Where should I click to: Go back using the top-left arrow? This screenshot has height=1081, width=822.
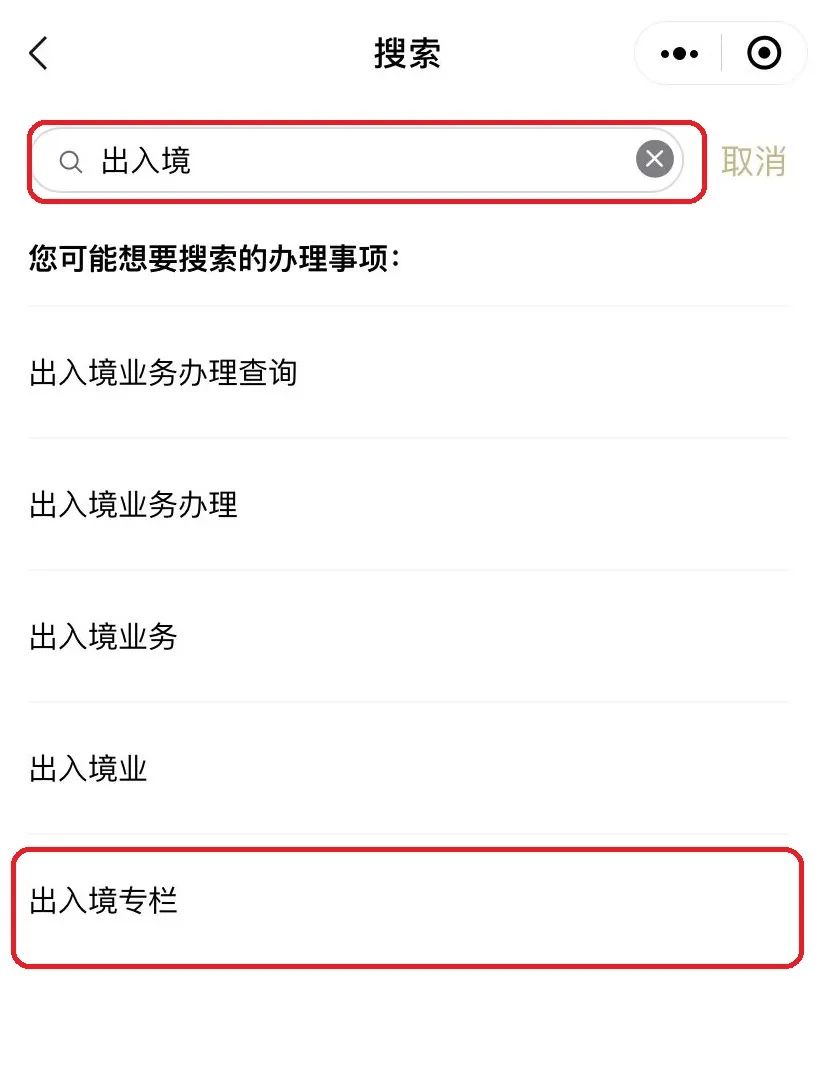coord(38,53)
